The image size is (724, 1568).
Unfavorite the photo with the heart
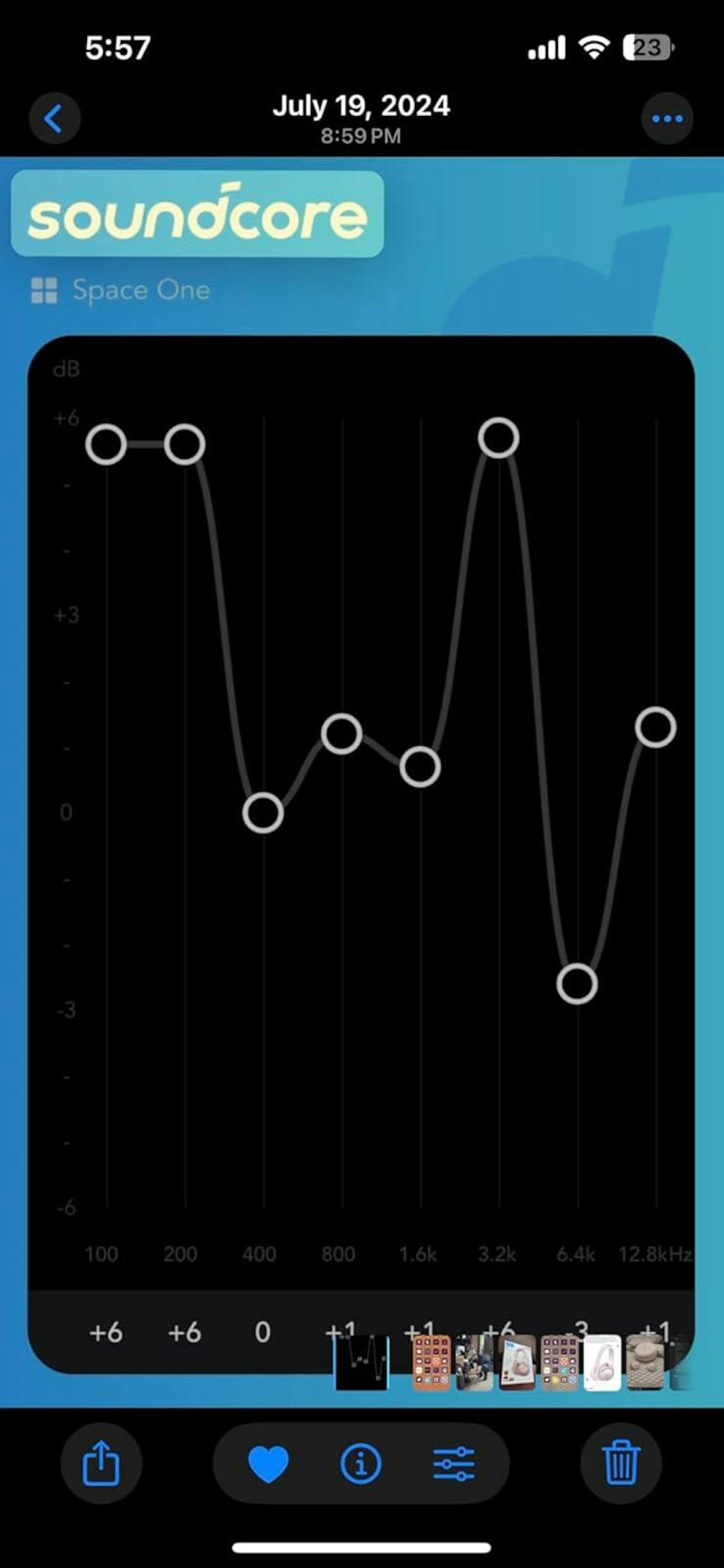(x=269, y=1463)
